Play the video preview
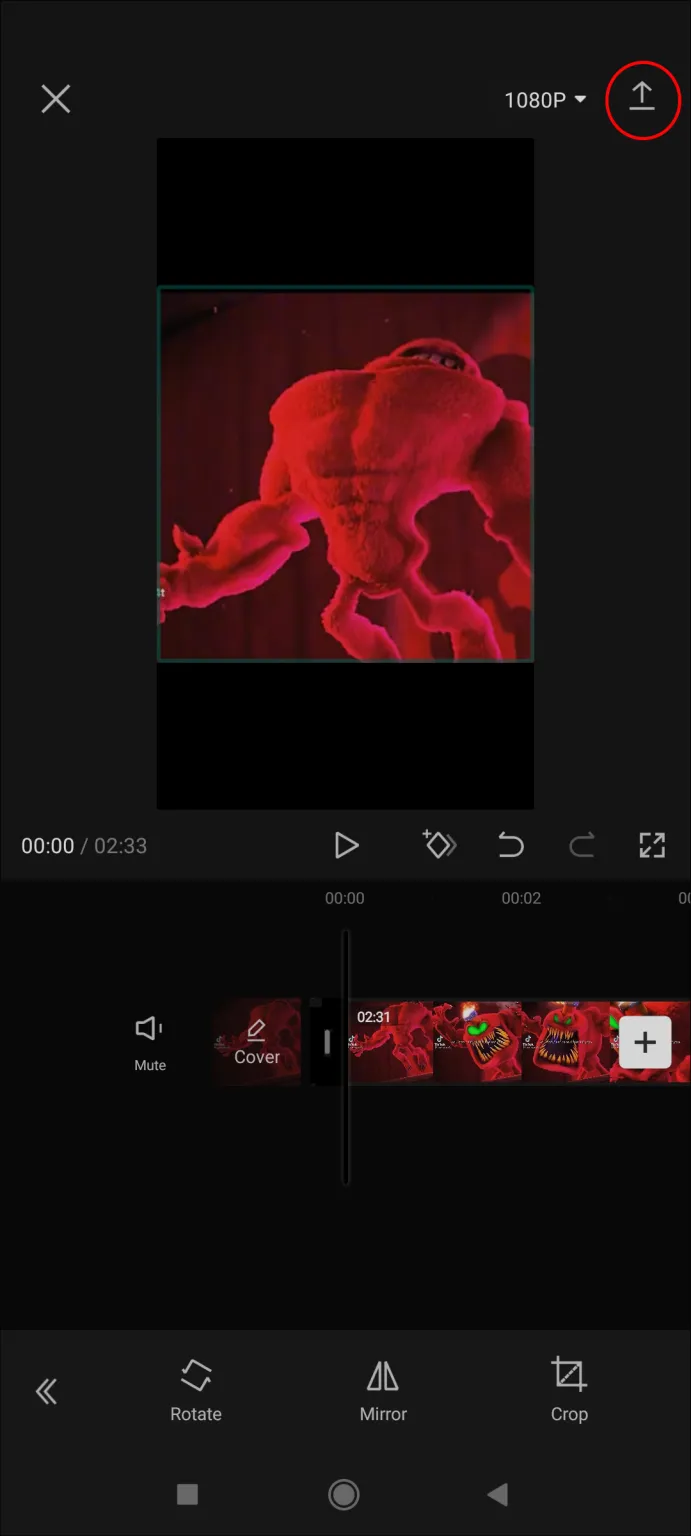Screen dimensions: 691x1536 pos(346,845)
